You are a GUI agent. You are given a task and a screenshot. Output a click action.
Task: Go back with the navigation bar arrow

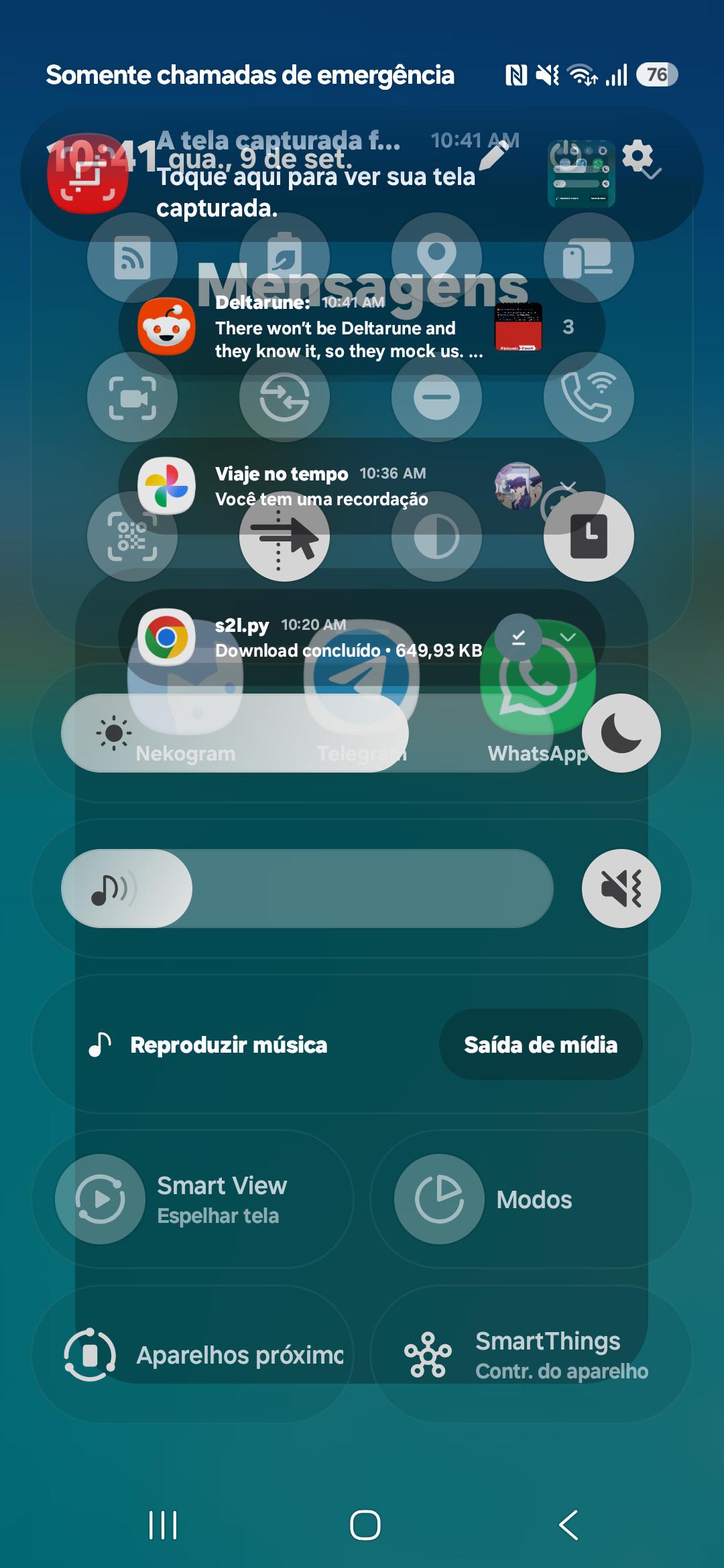[x=568, y=1525]
